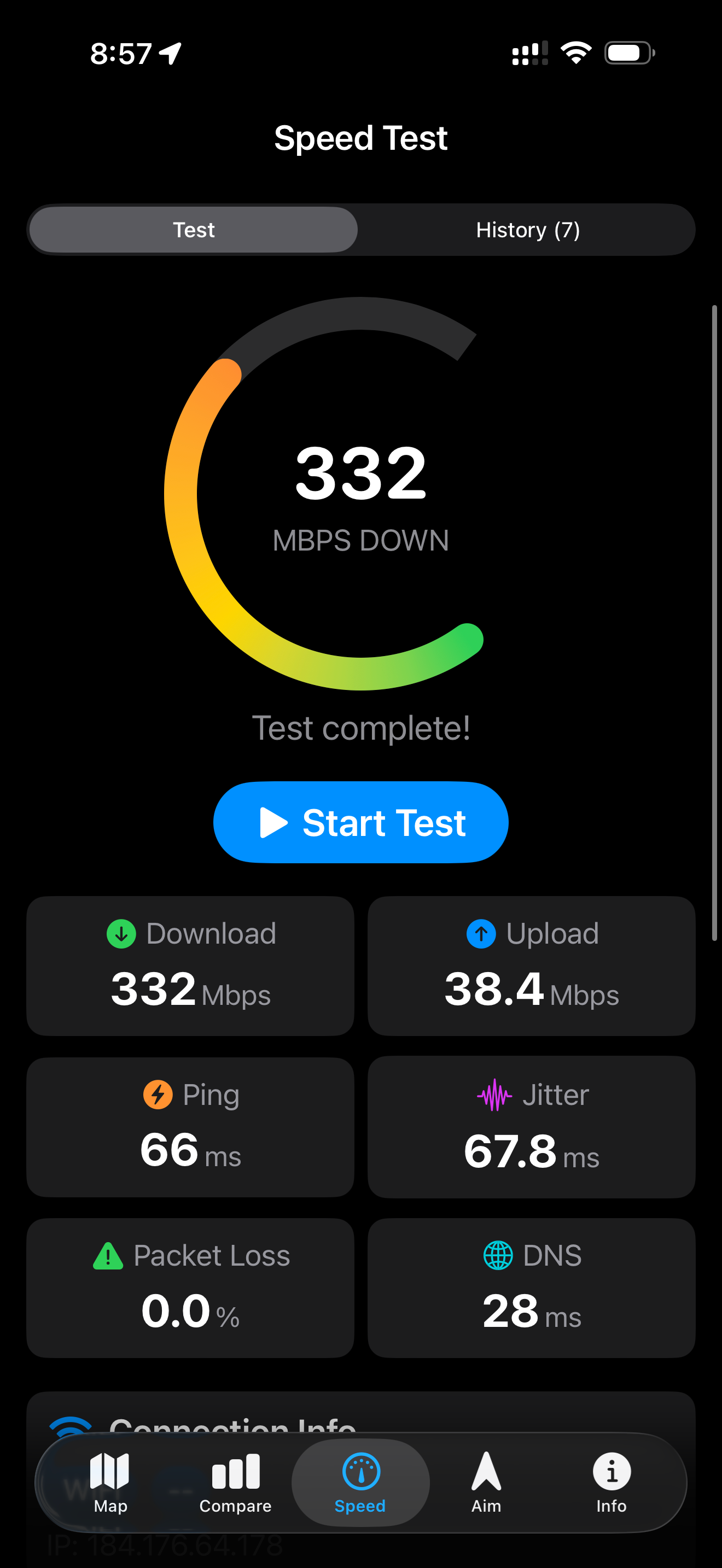Open the Compare section from bottom navigation
Image resolution: width=722 pixels, height=1568 pixels.
coord(236,1471)
